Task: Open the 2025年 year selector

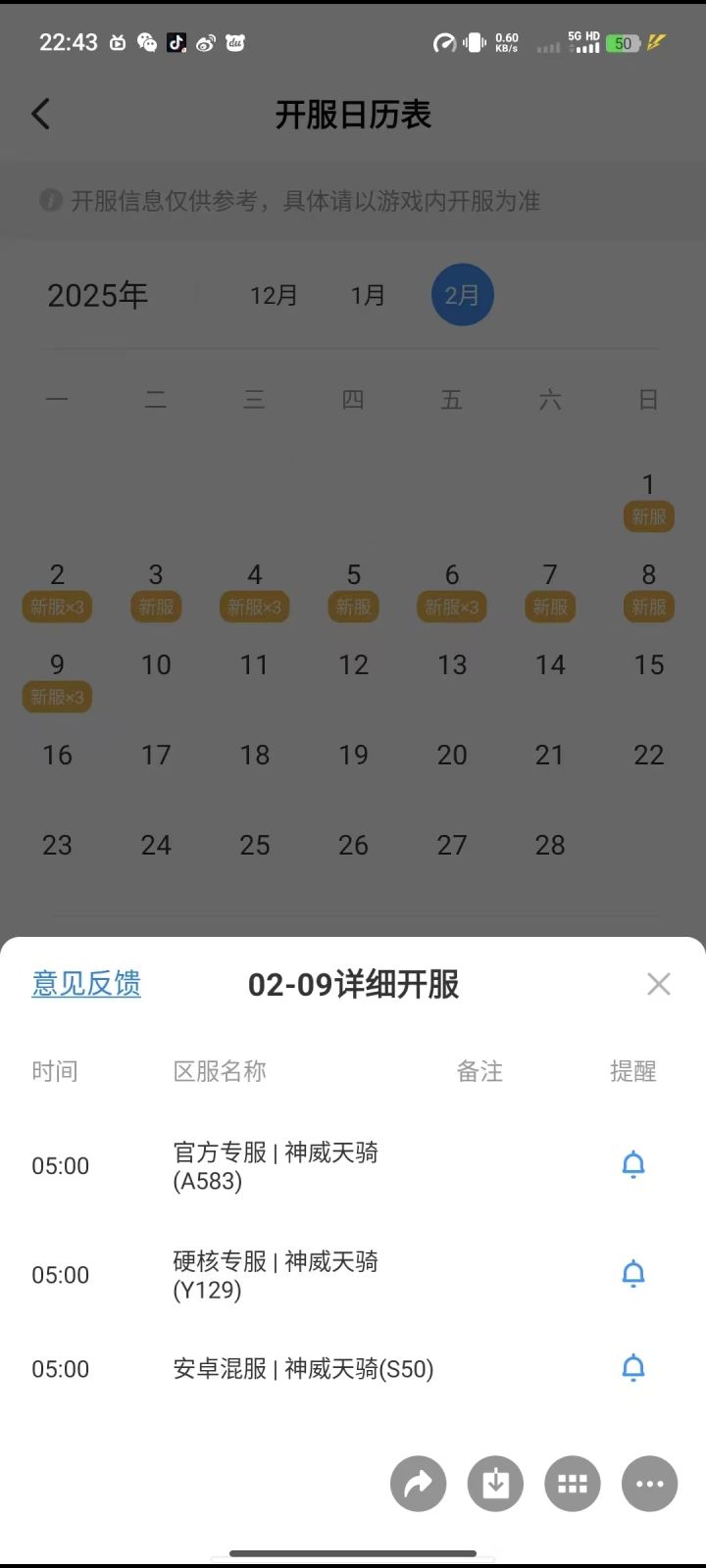Action: (97, 295)
